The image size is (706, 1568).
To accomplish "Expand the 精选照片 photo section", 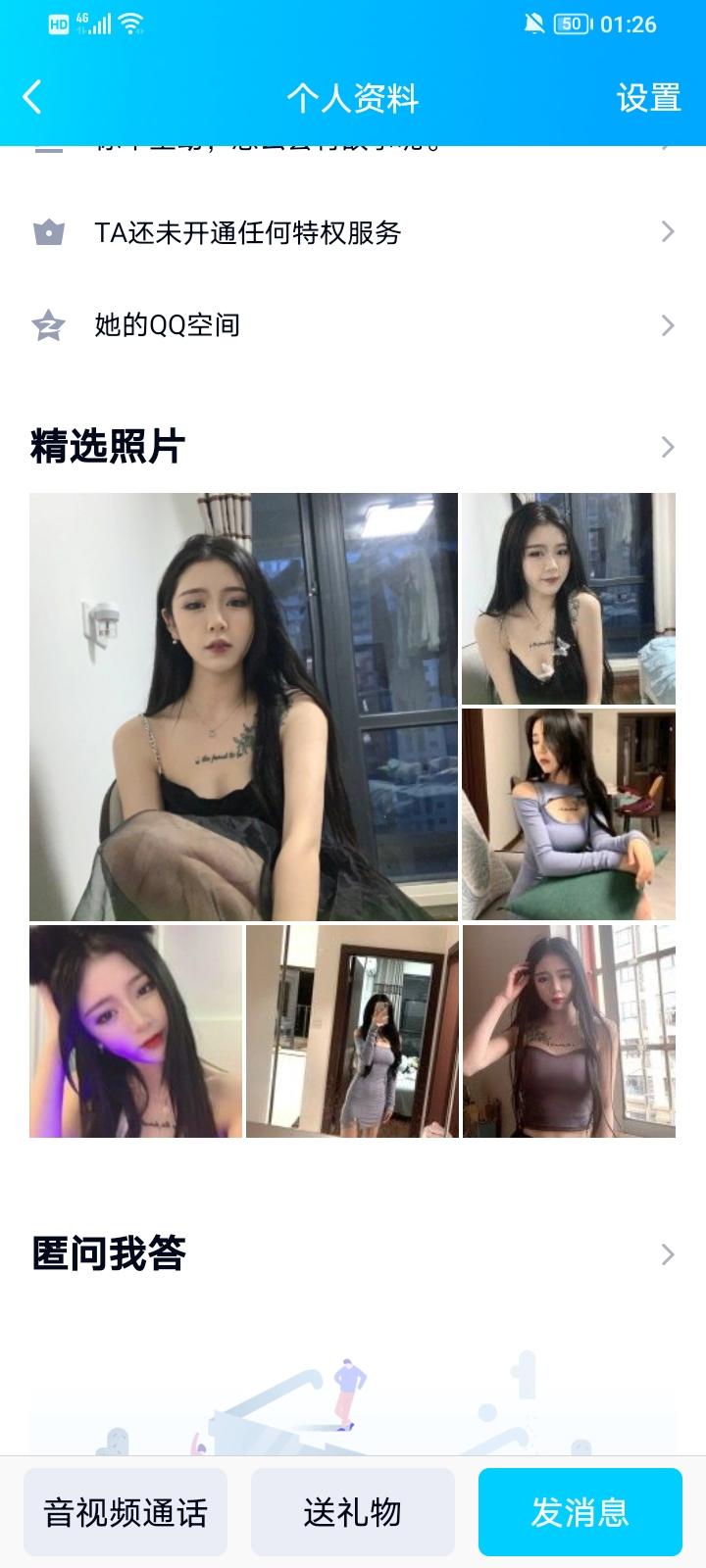I will coord(671,443).
